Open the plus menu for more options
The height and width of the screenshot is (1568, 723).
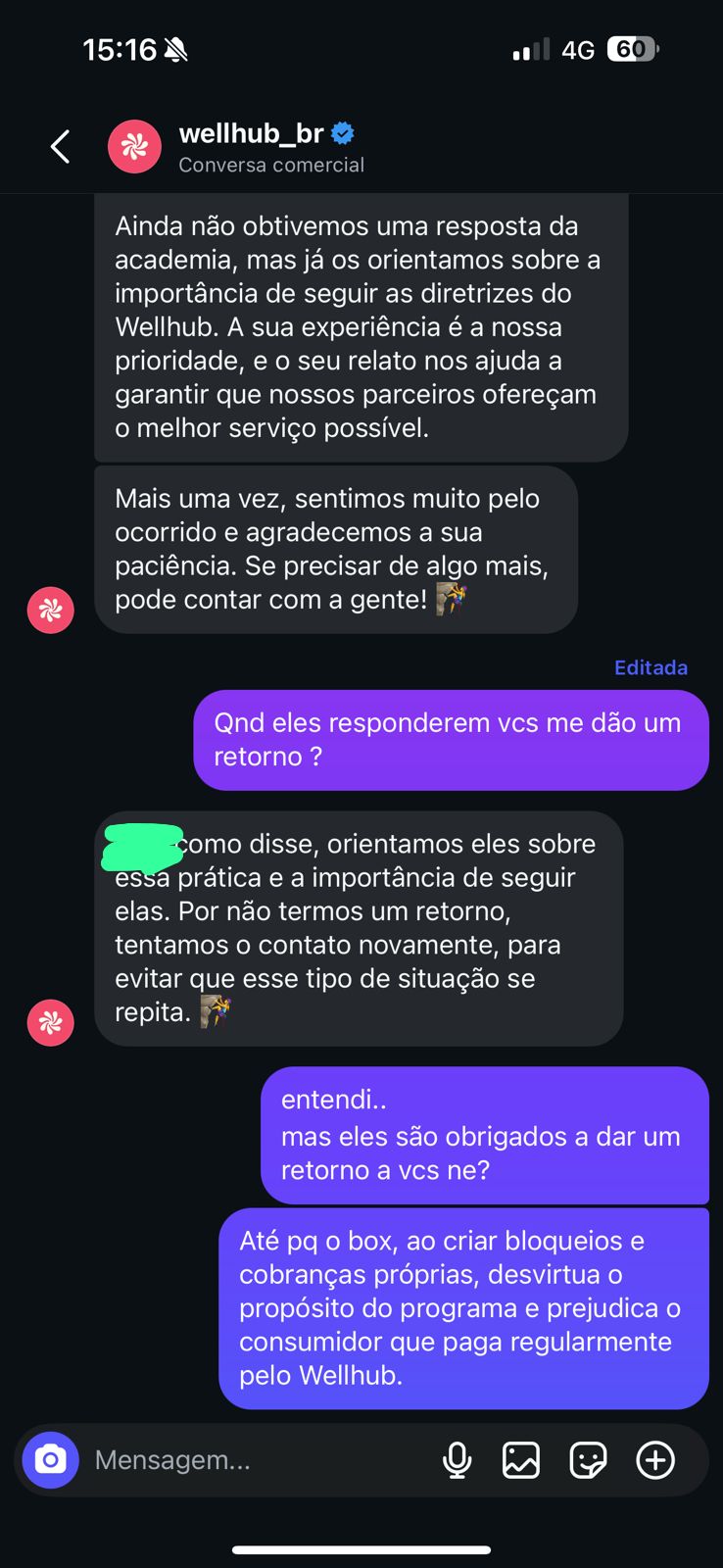pos(655,1460)
